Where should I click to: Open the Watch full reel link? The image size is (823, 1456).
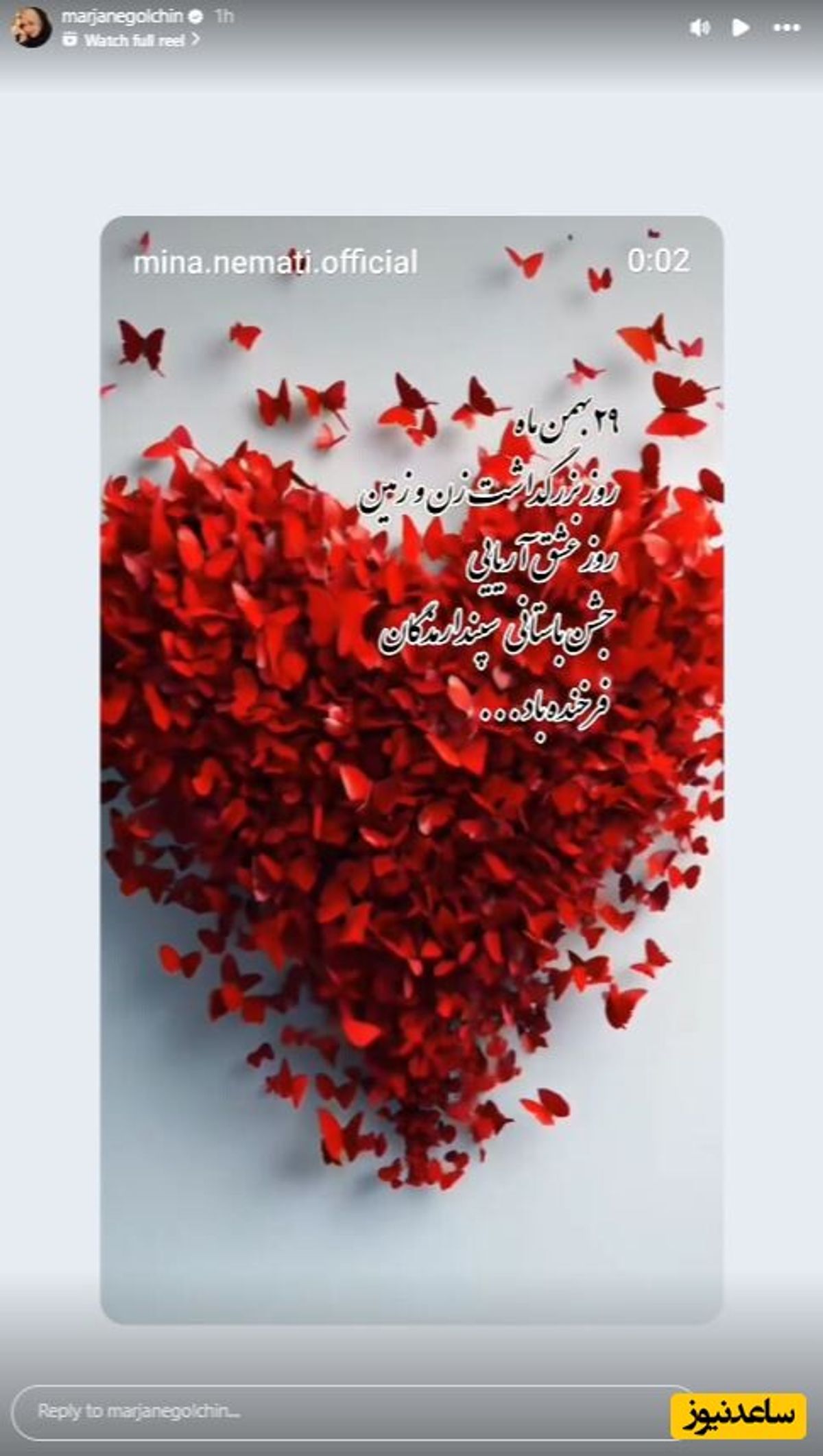(x=134, y=40)
